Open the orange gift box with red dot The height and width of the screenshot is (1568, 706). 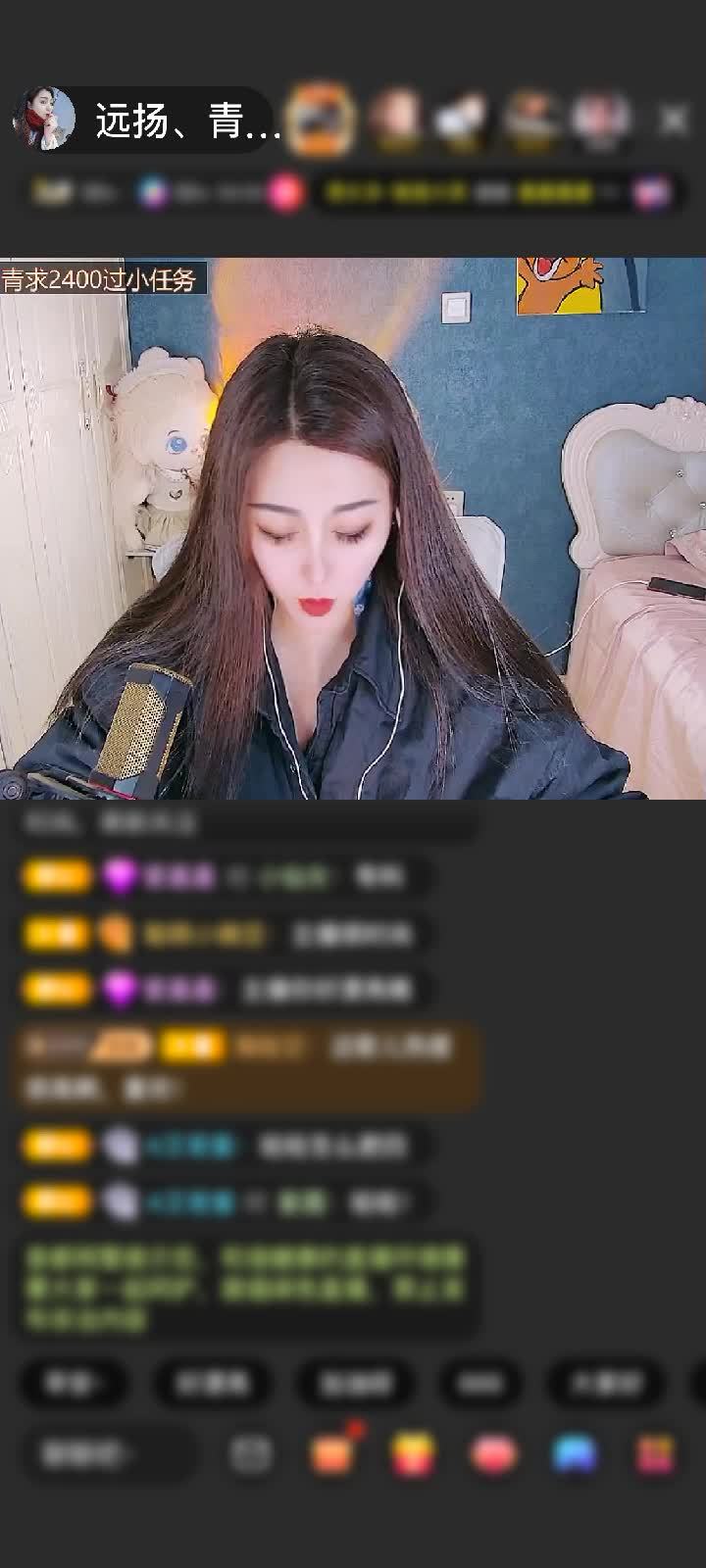[332, 1454]
